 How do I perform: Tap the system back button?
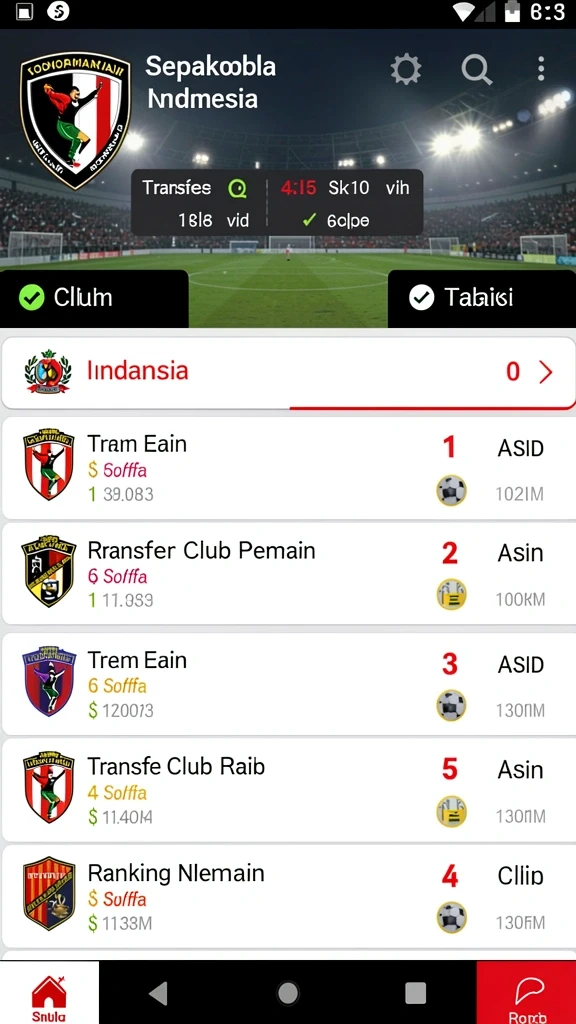point(158,993)
